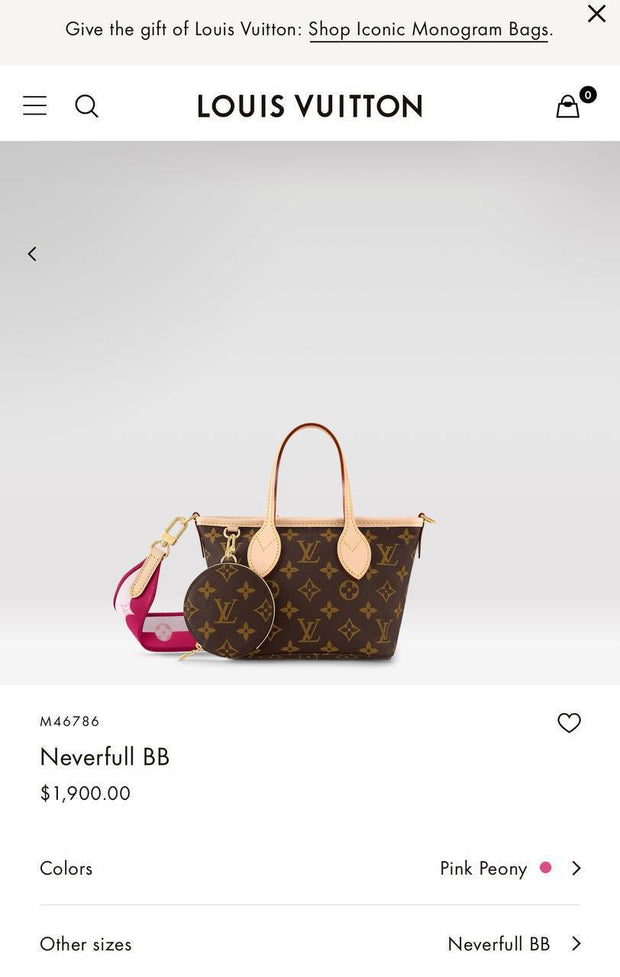Open the Other sizes row
The image size is (620, 977).
click(310, 943)
